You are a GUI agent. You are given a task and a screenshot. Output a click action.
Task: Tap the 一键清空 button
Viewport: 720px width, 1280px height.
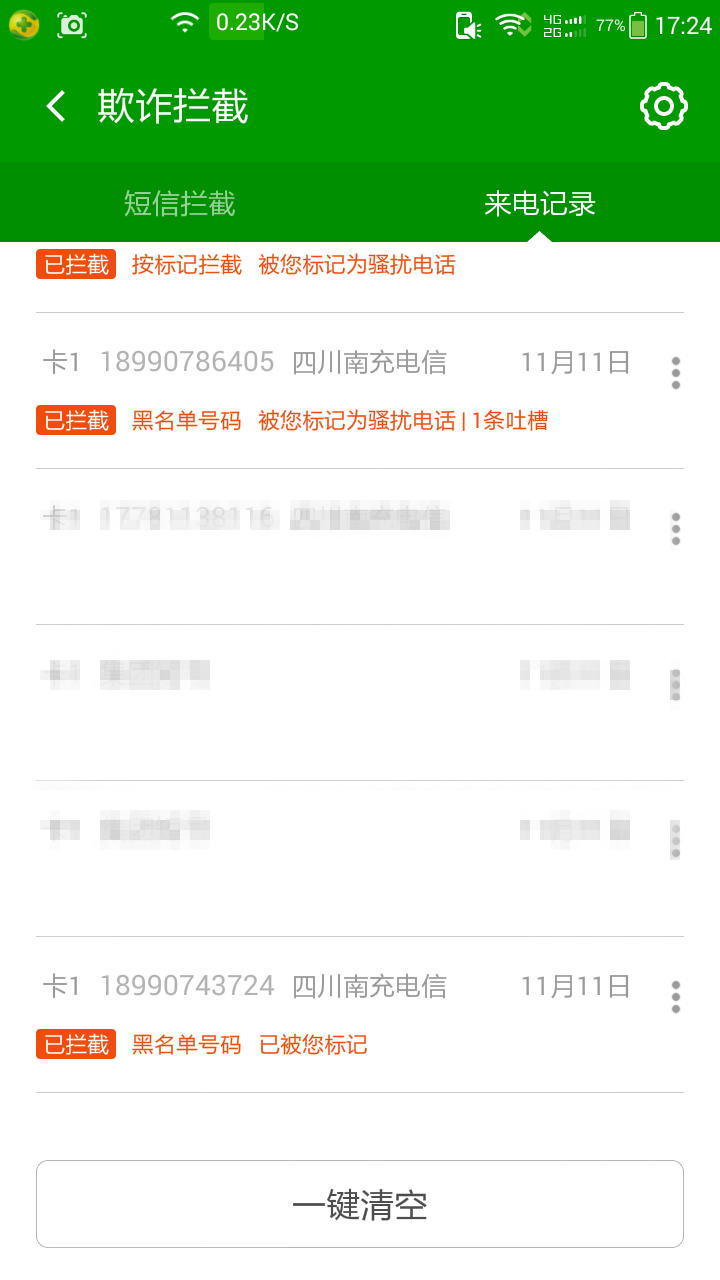pyautogui.click(x=360, y=1204)
